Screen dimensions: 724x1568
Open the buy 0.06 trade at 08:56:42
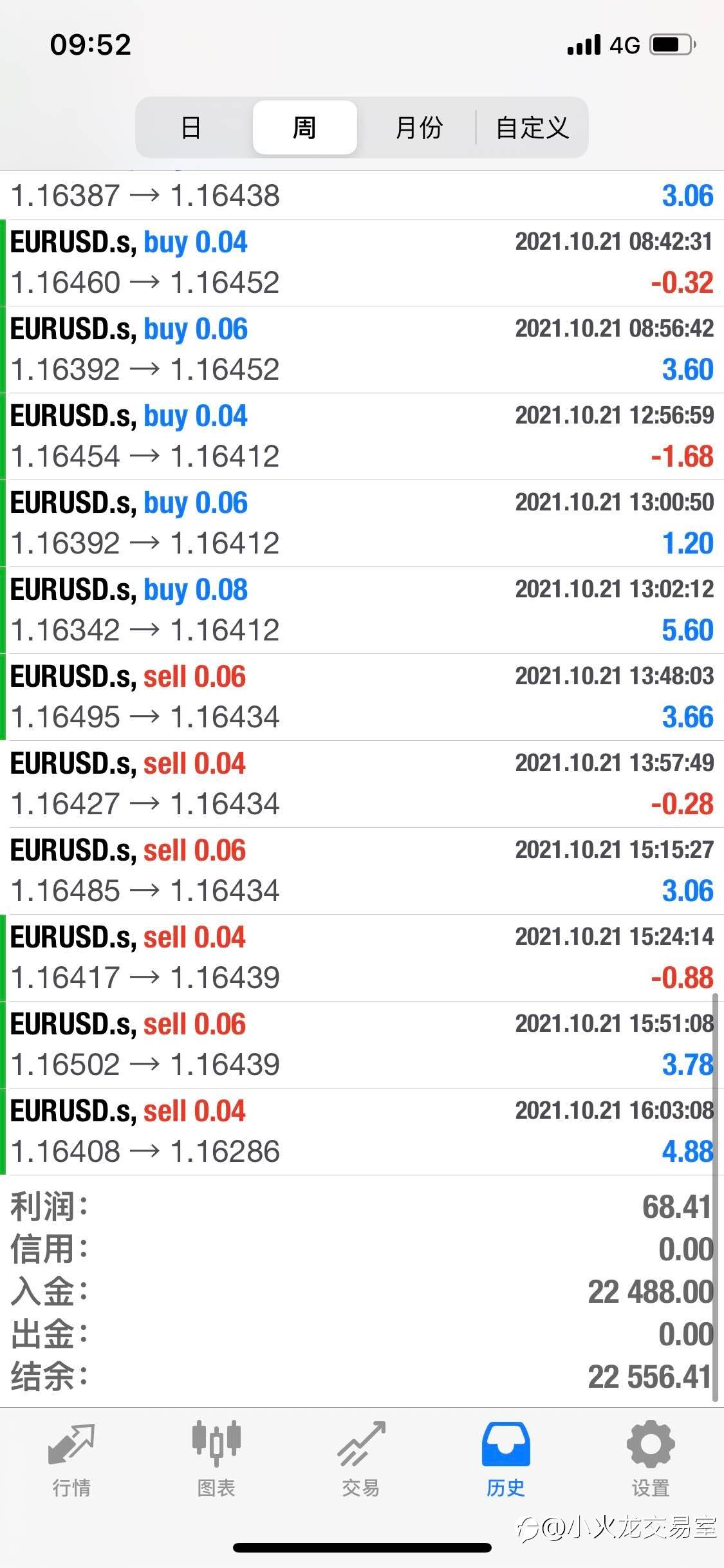tap(362, 350)
